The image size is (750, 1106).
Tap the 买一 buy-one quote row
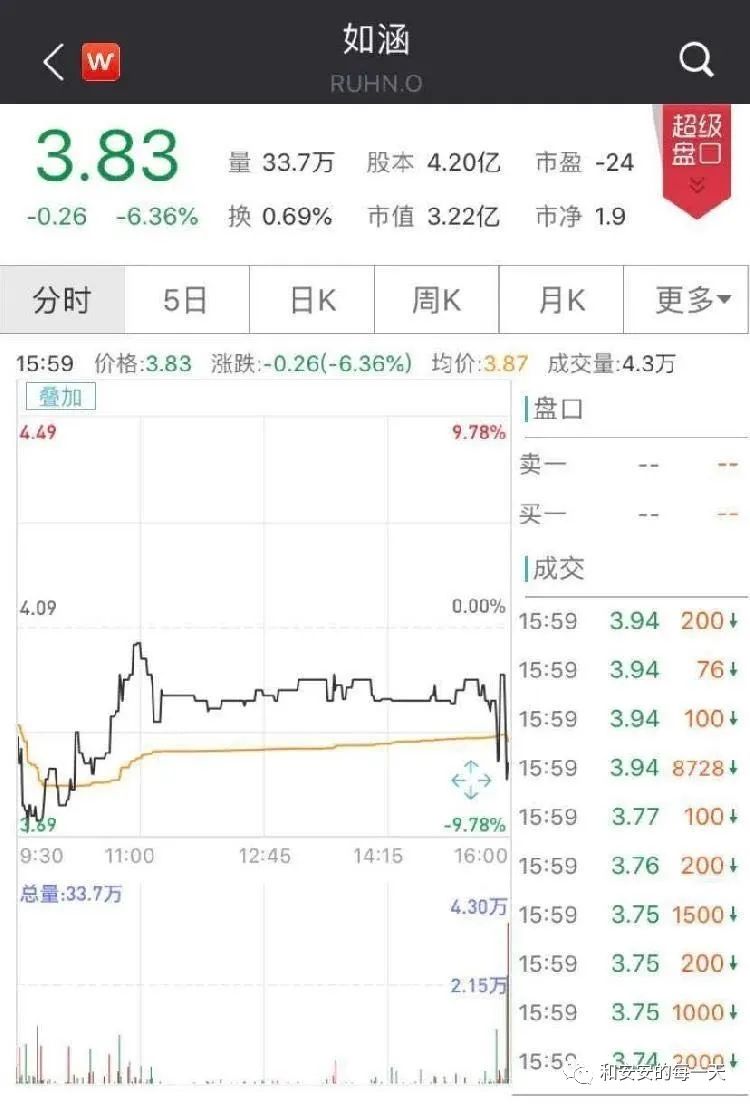click(x=630, y=513)
